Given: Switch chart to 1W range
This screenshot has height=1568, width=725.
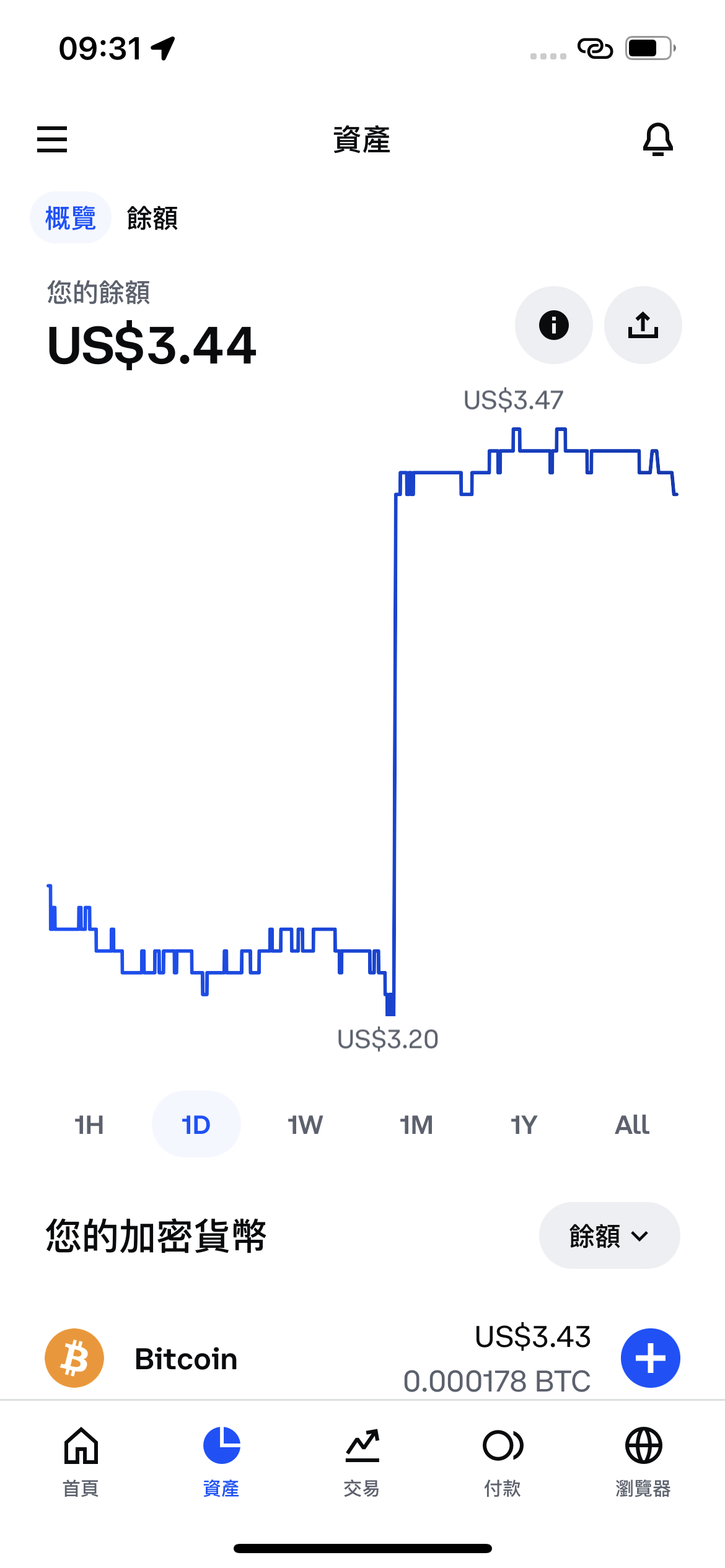Looking at the screenshot, I should coord(305,1124).
